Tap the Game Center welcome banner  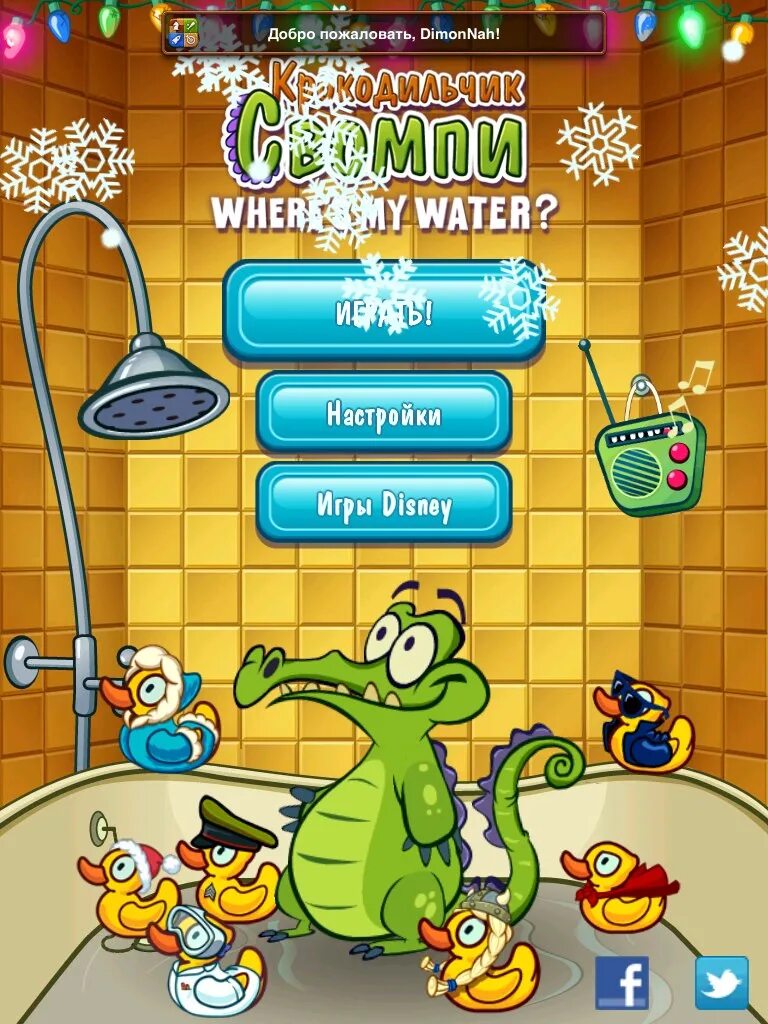coord(384,33)
